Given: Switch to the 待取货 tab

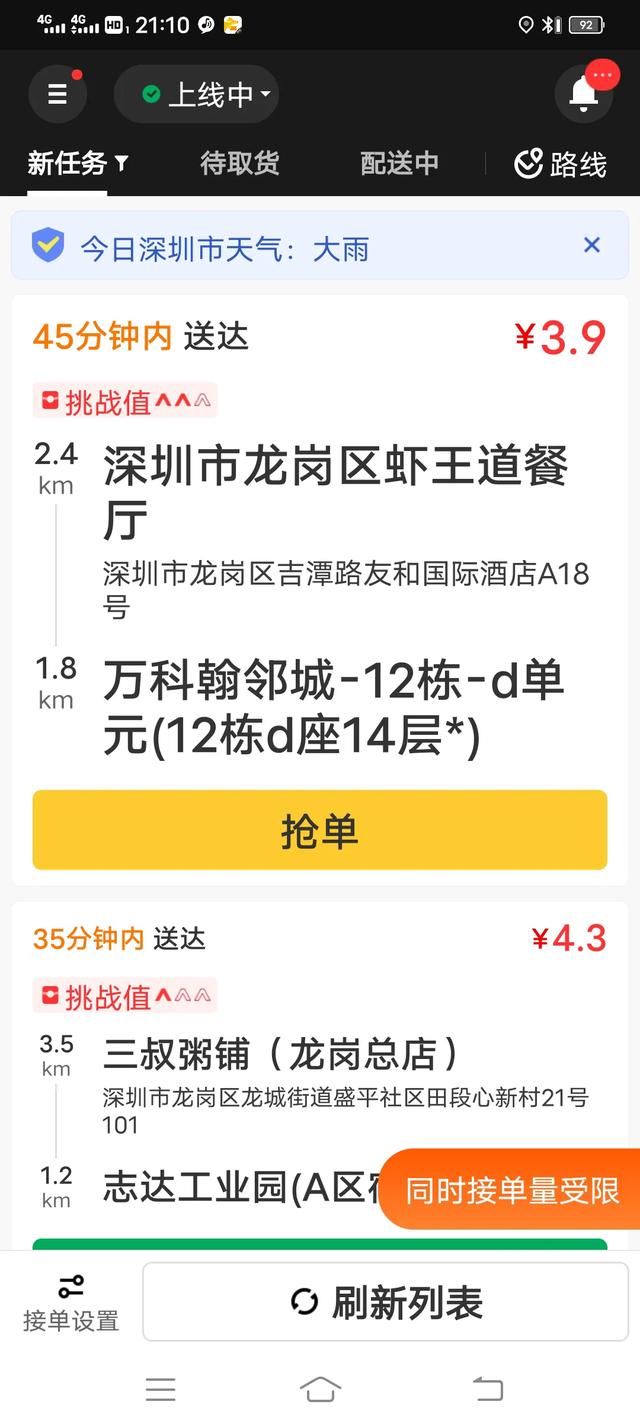Looking at the screenshot, I should point(240,163).
